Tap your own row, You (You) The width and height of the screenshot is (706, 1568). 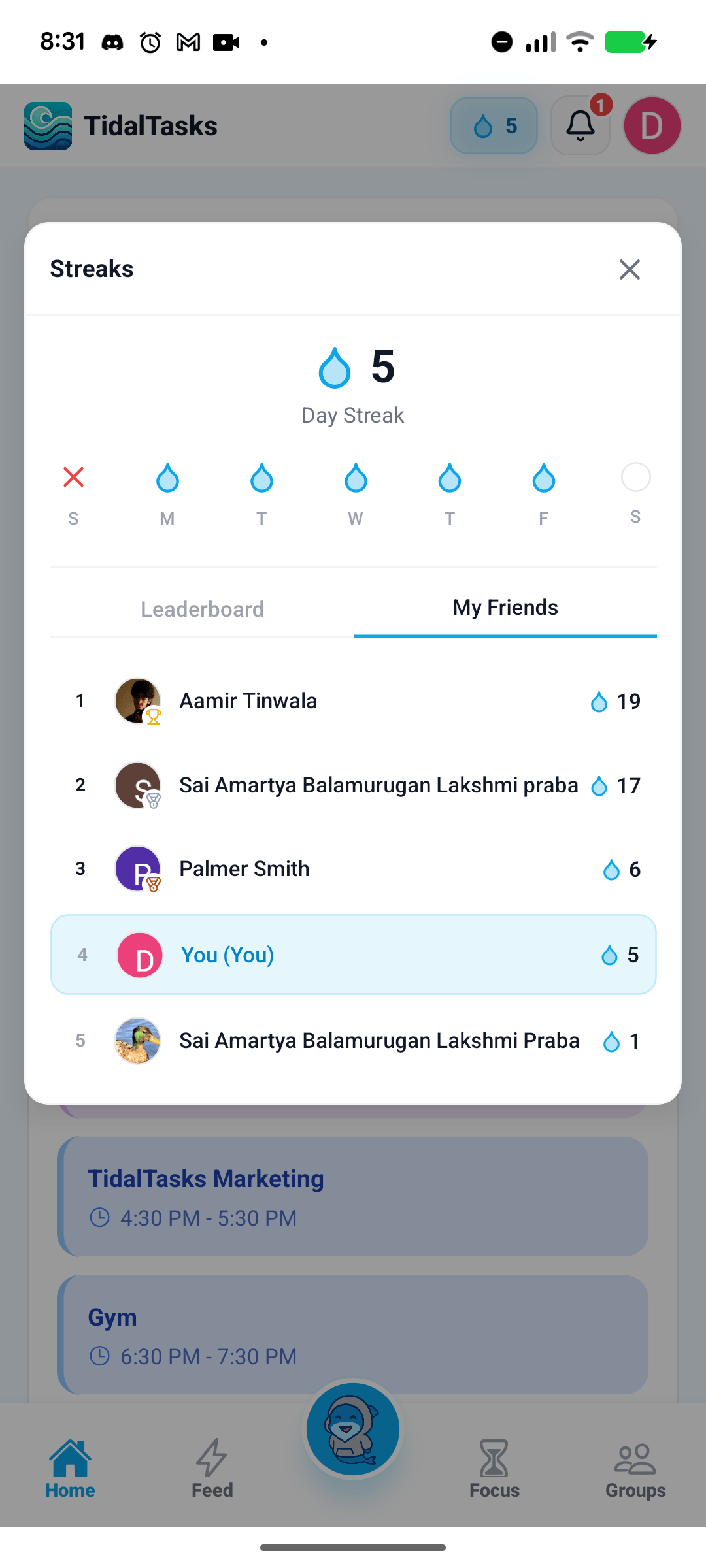click(x=353, y=955)
